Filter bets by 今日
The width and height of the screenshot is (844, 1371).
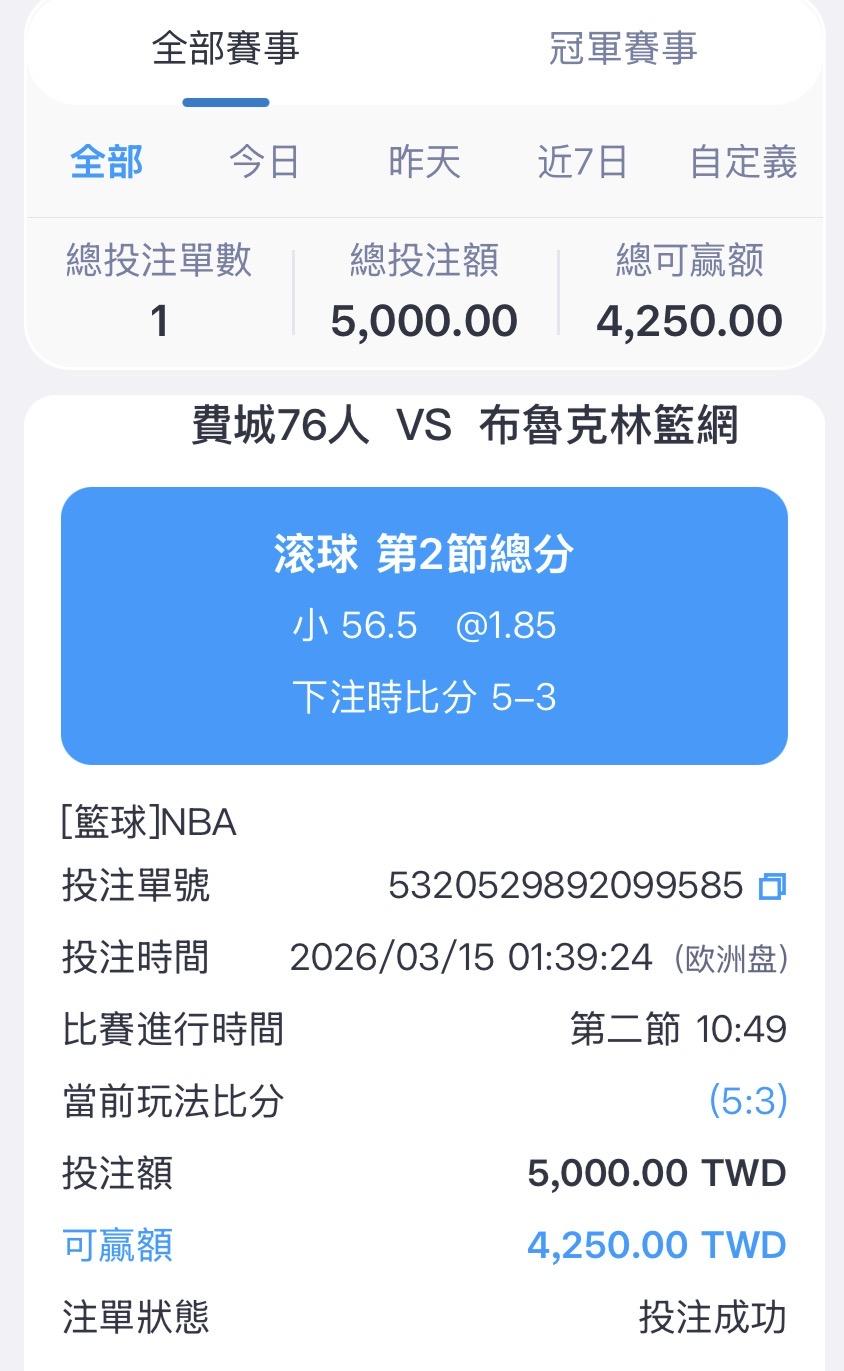264,162
